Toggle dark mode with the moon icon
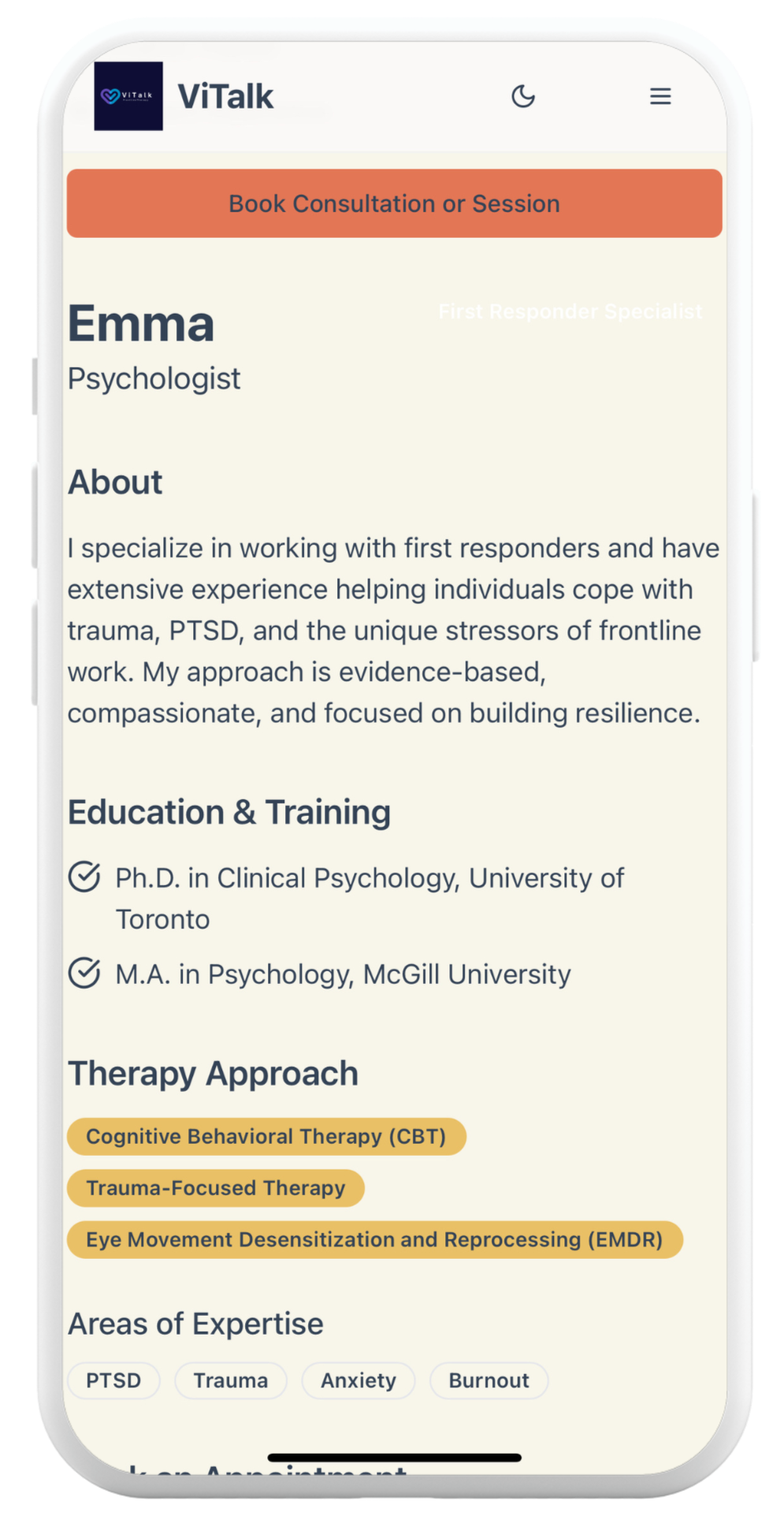The height and width of the screenshot is (1516, 784). tap(523, 96)
